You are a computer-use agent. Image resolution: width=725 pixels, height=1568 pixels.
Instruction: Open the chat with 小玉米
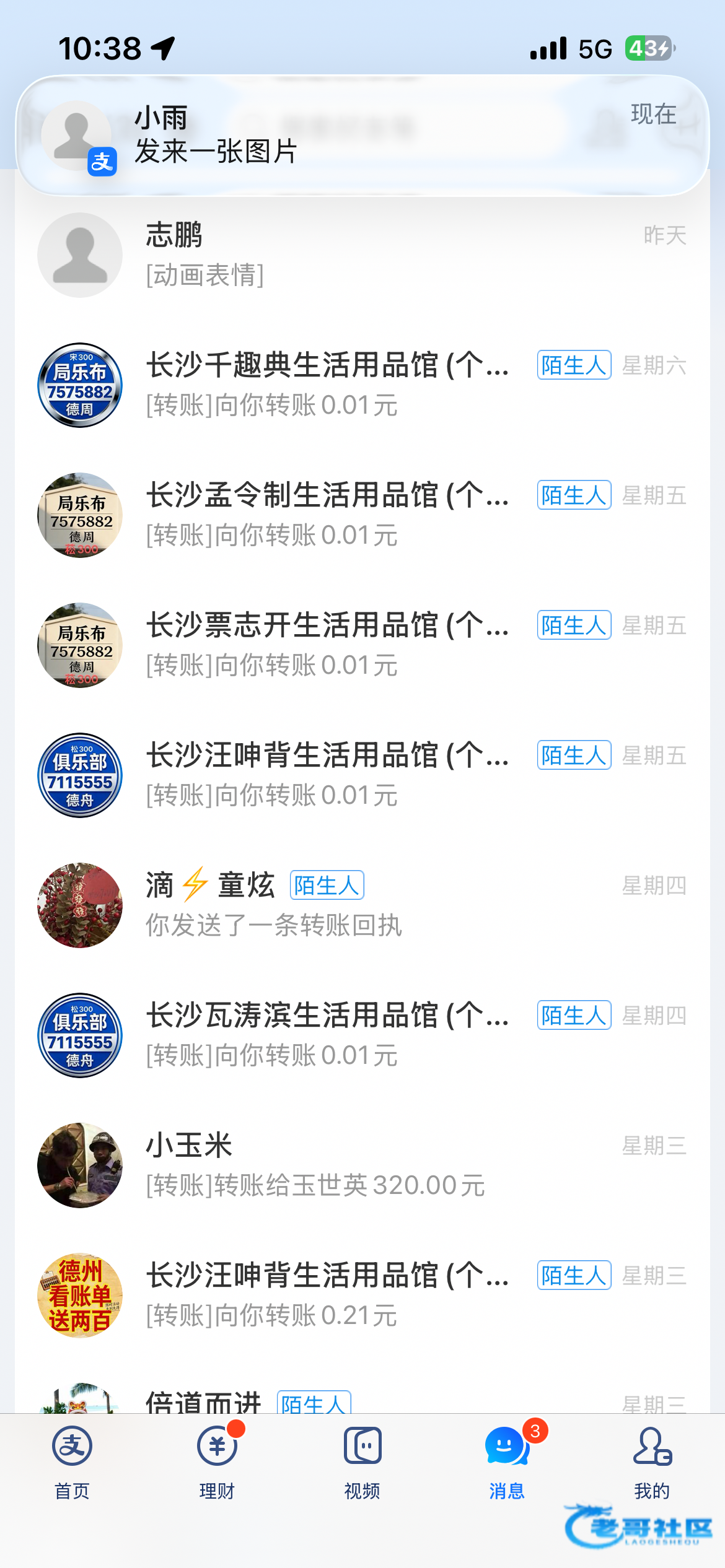(362, 1165)
